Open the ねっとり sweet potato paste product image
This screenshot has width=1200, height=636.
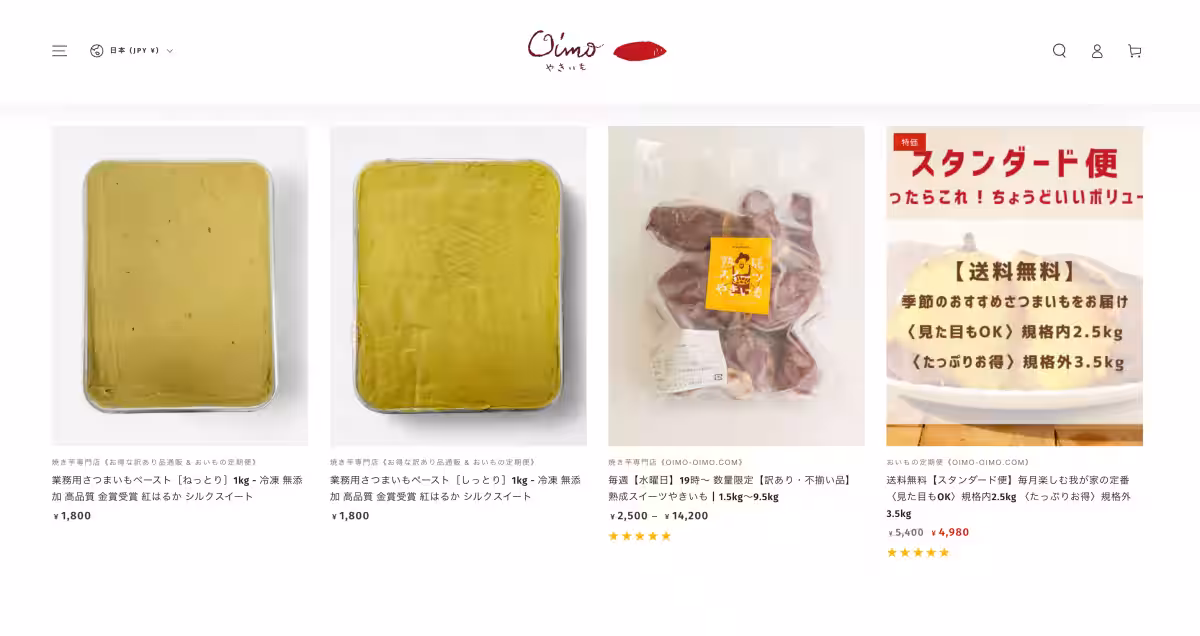[180, 285]
